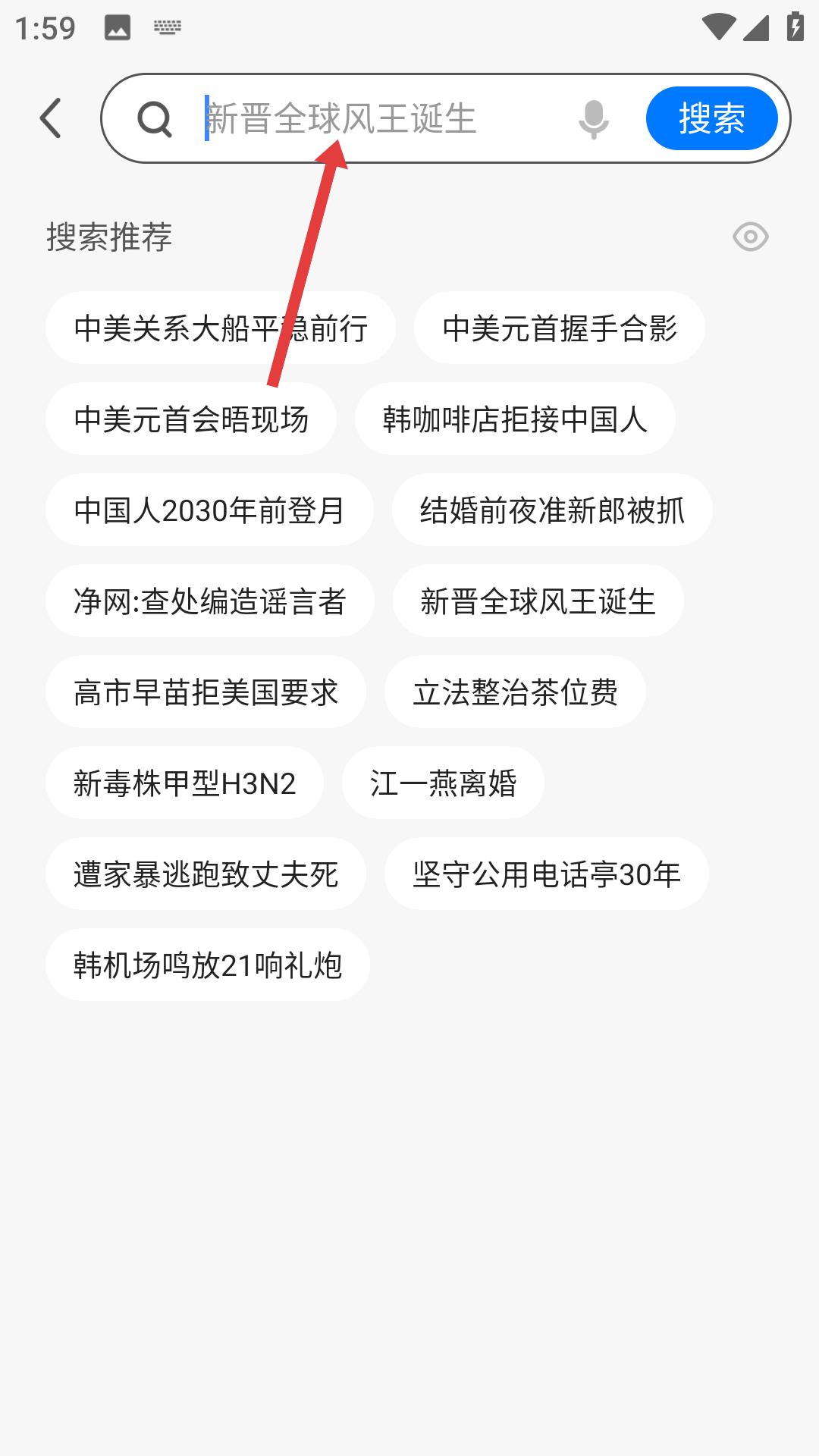Tap the keyboard icon in the status bar
The height and width of the screenshot is (1456, 819).
[166, 27]
